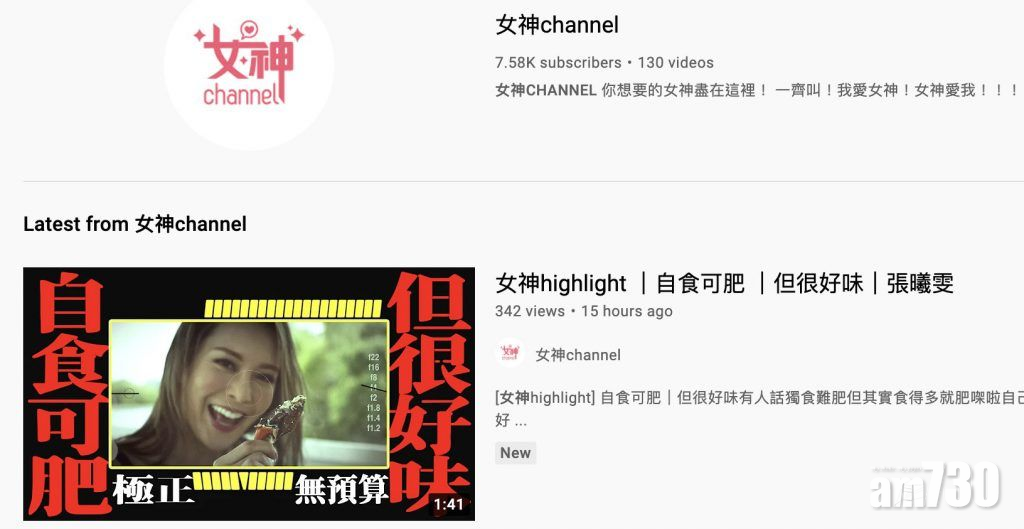Play the 自食可肥 video thumbnail

249,392
